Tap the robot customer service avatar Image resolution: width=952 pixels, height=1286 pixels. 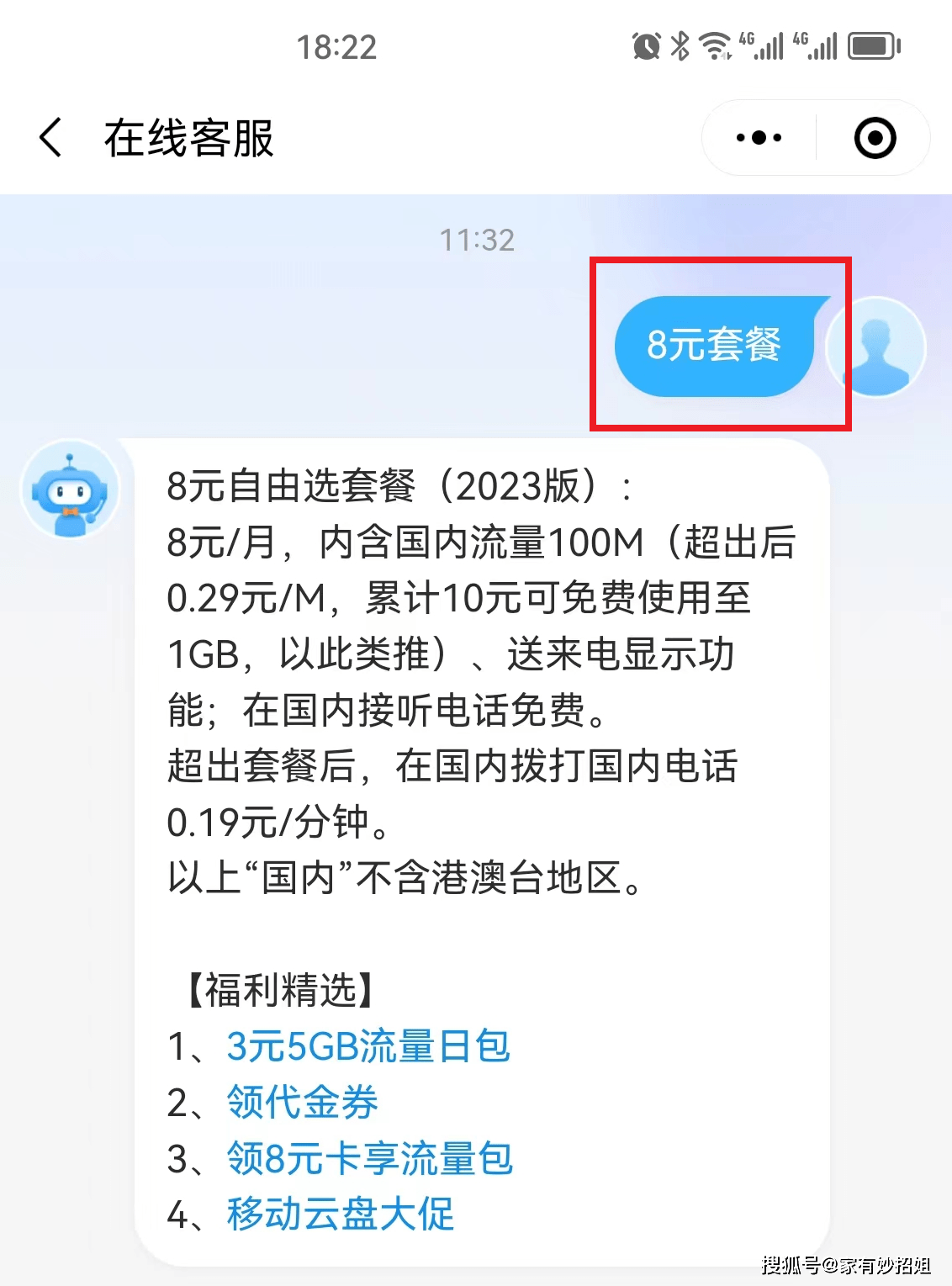(71, 489)
